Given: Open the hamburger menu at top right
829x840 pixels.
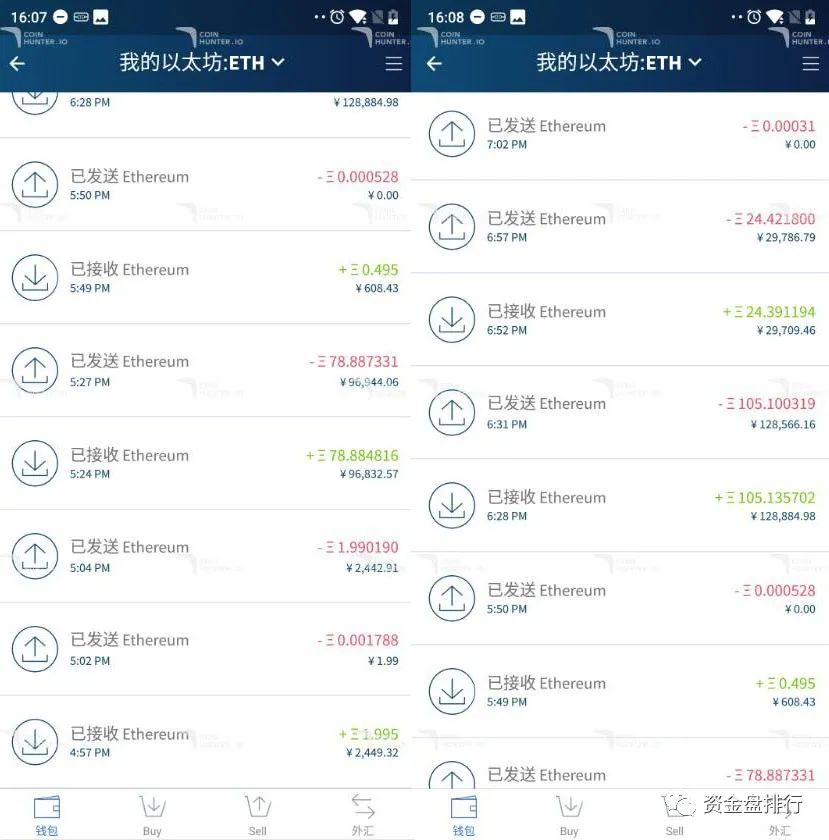Looking at the screenshot, I should (x=393, y=63).
